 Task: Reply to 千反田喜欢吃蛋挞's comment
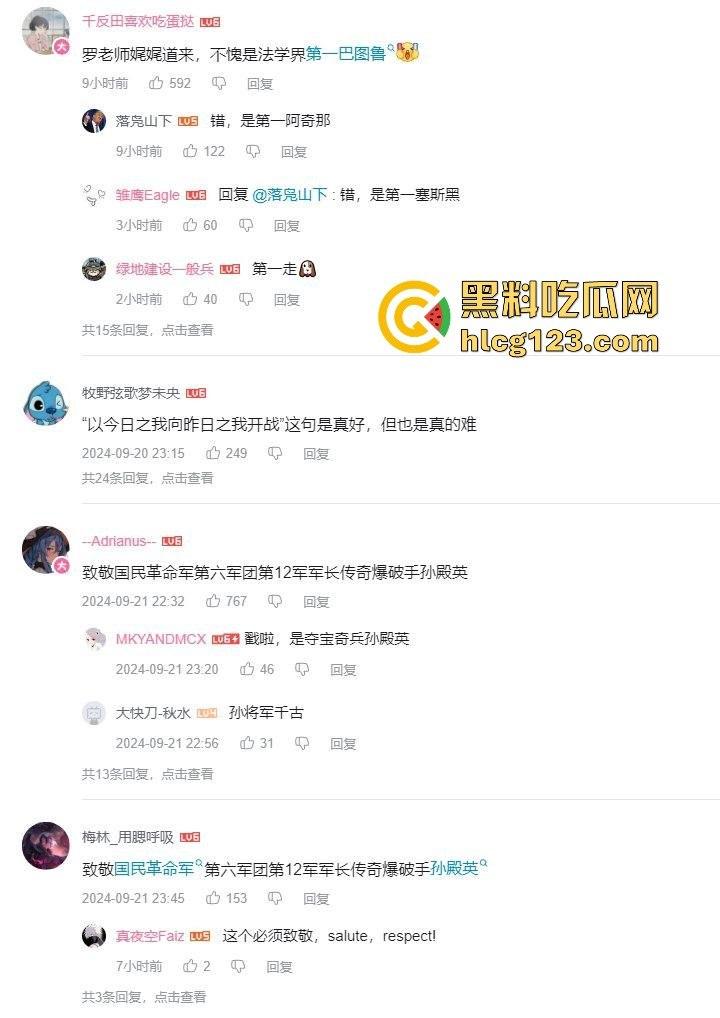click(x=260, y=84)
